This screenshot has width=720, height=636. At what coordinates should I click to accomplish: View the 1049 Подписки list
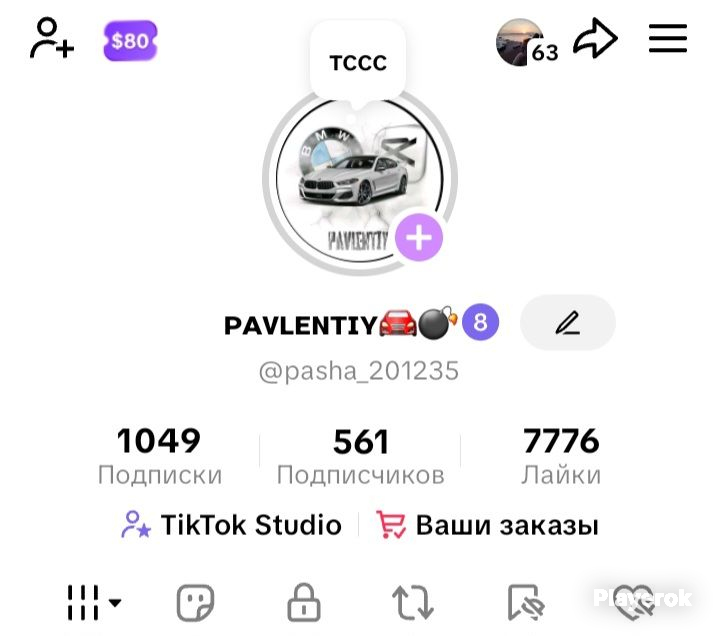159,456
